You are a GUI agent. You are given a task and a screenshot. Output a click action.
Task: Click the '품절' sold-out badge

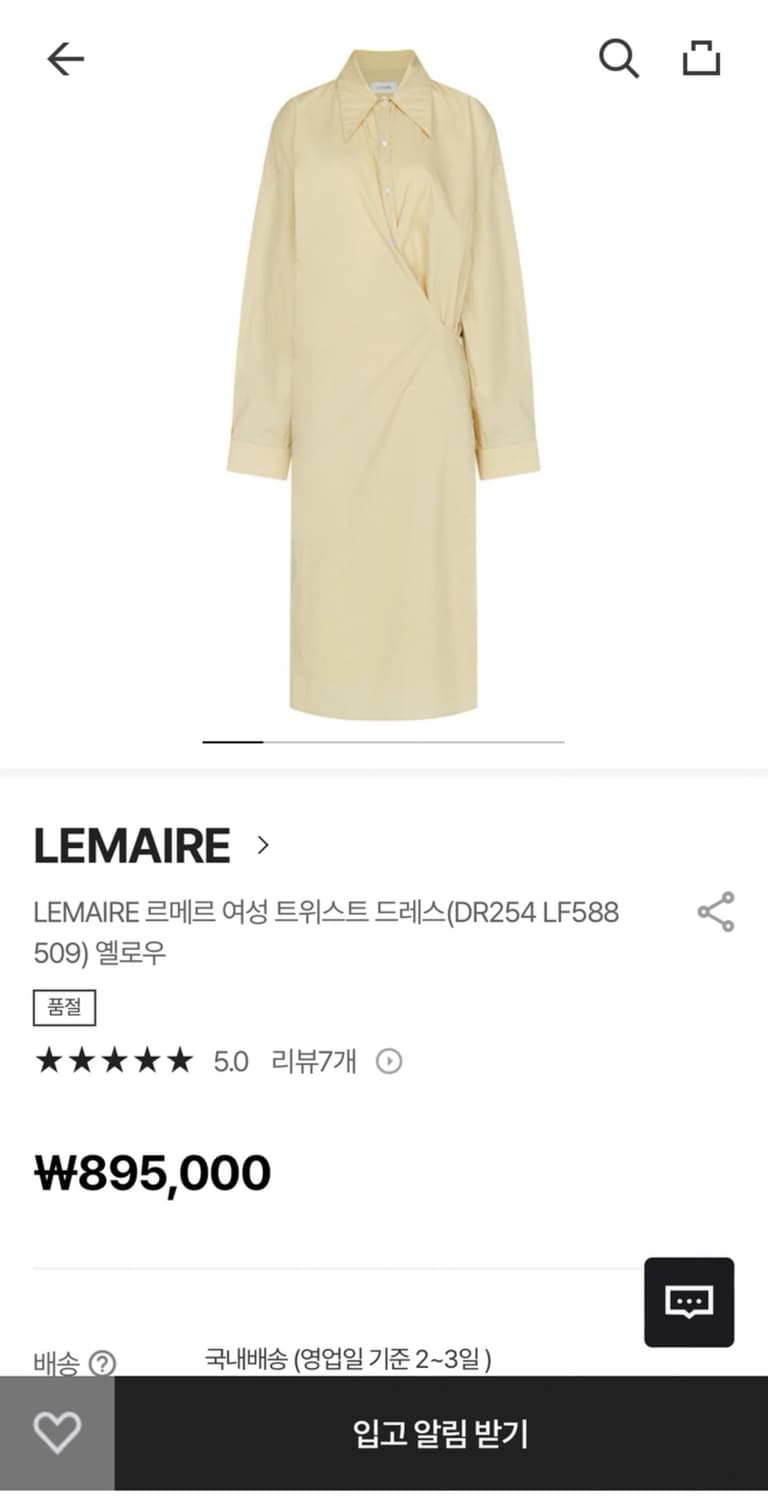(x=63, y=1008)
